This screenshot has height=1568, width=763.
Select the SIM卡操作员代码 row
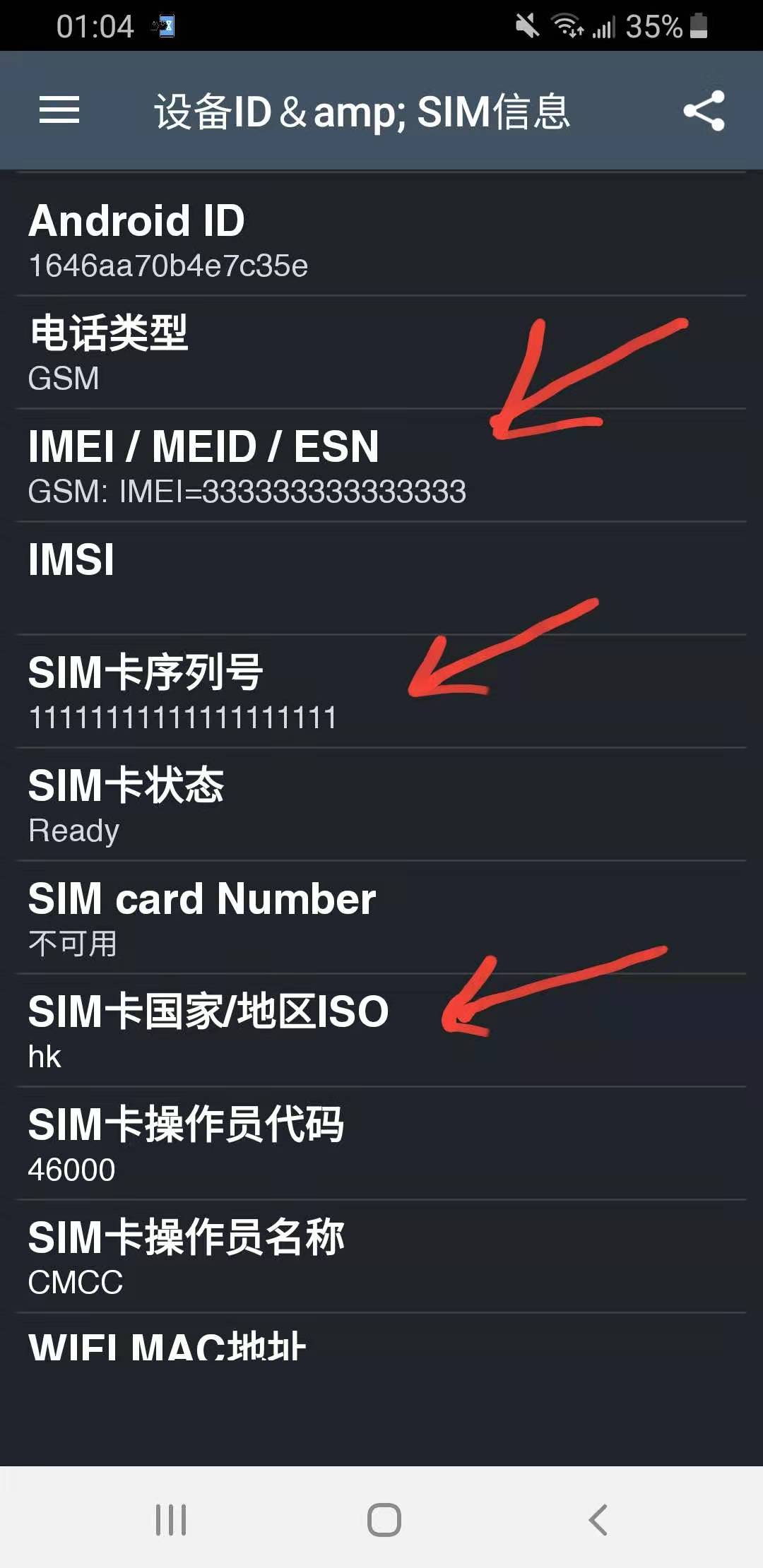click(381, 1144)
